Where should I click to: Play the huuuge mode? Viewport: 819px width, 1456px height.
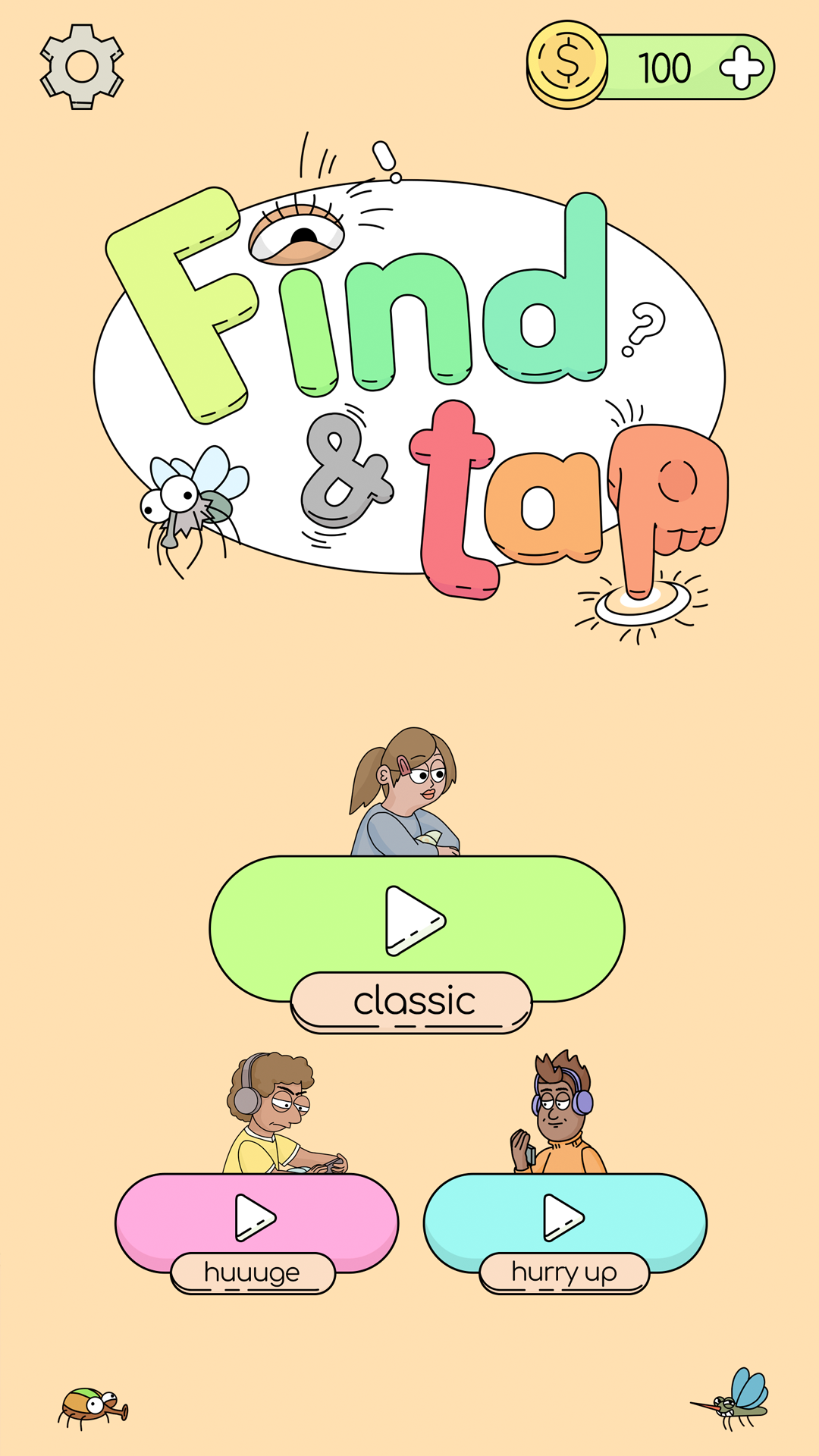tap(256, 1218)
